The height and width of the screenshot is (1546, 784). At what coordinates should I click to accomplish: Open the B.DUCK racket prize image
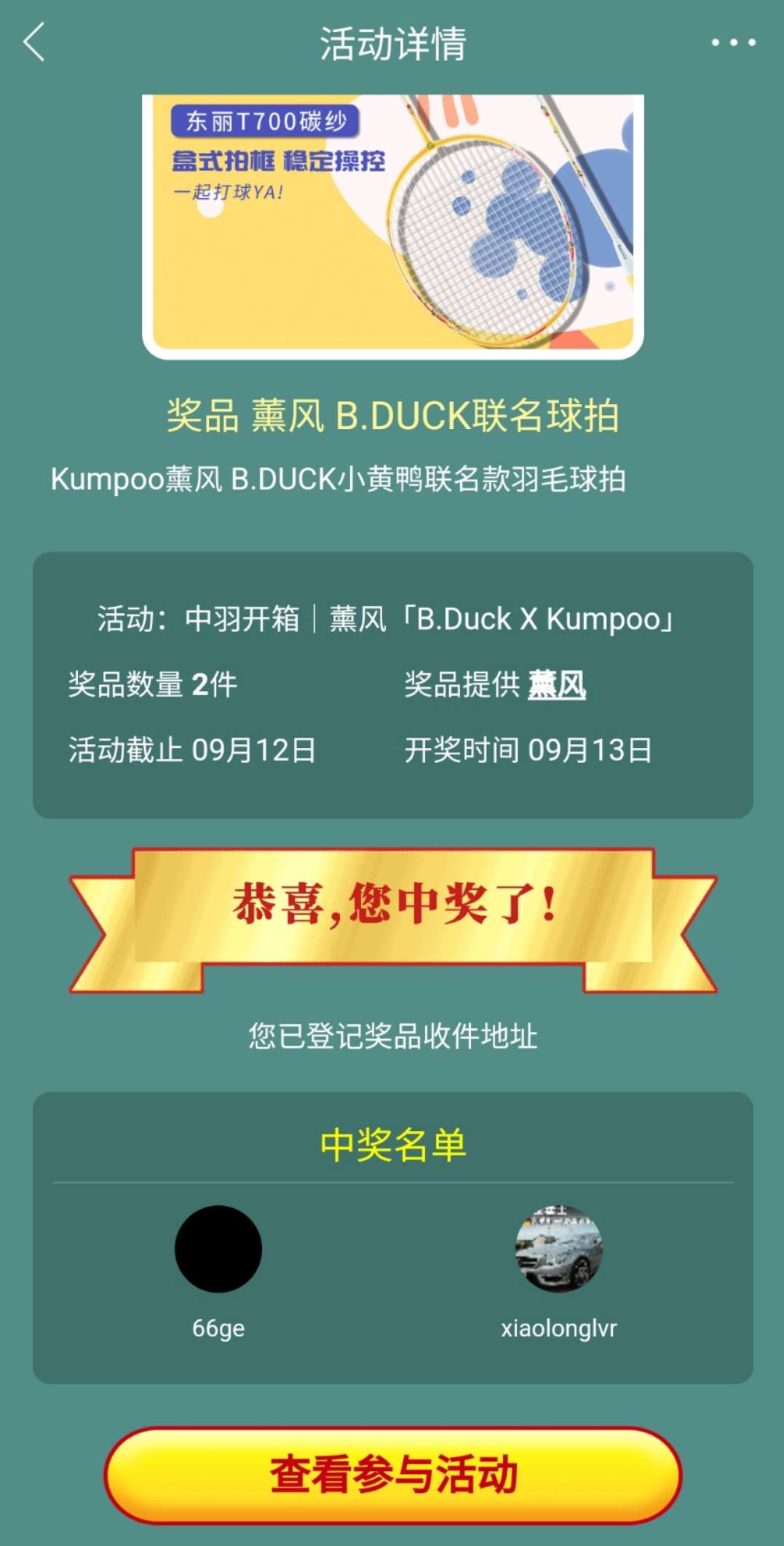393,226
